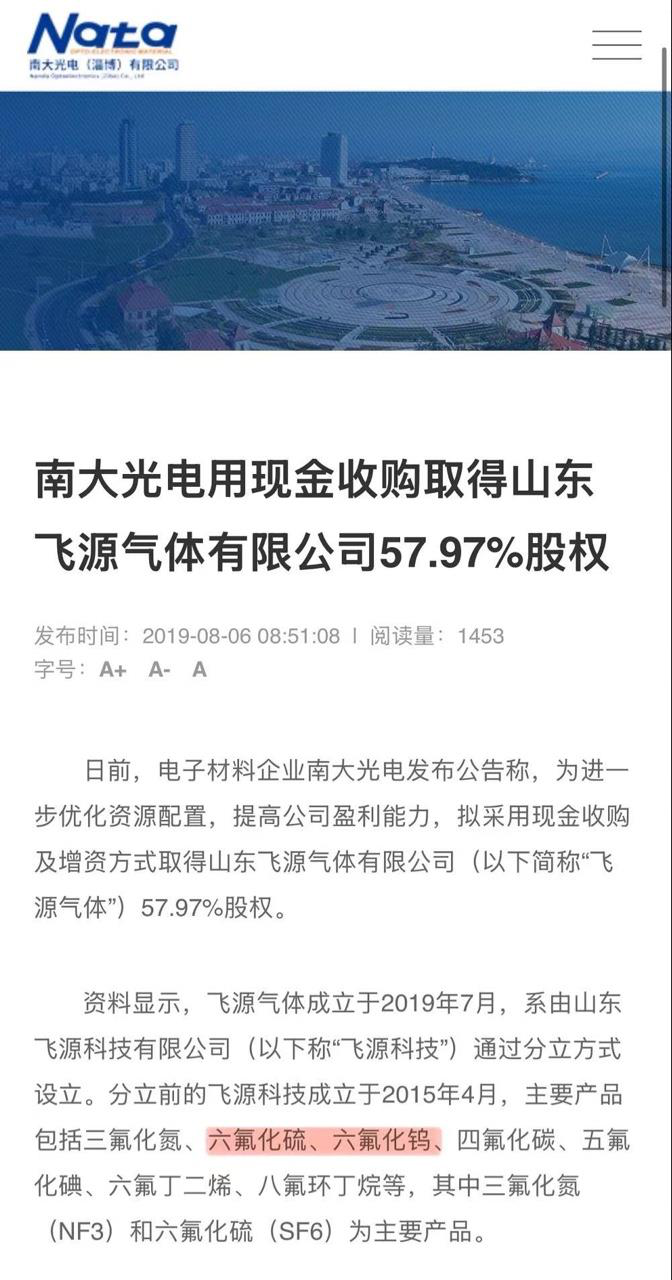Open the hamburger menu
The image size is (672, 1280).
pos(617,45)
